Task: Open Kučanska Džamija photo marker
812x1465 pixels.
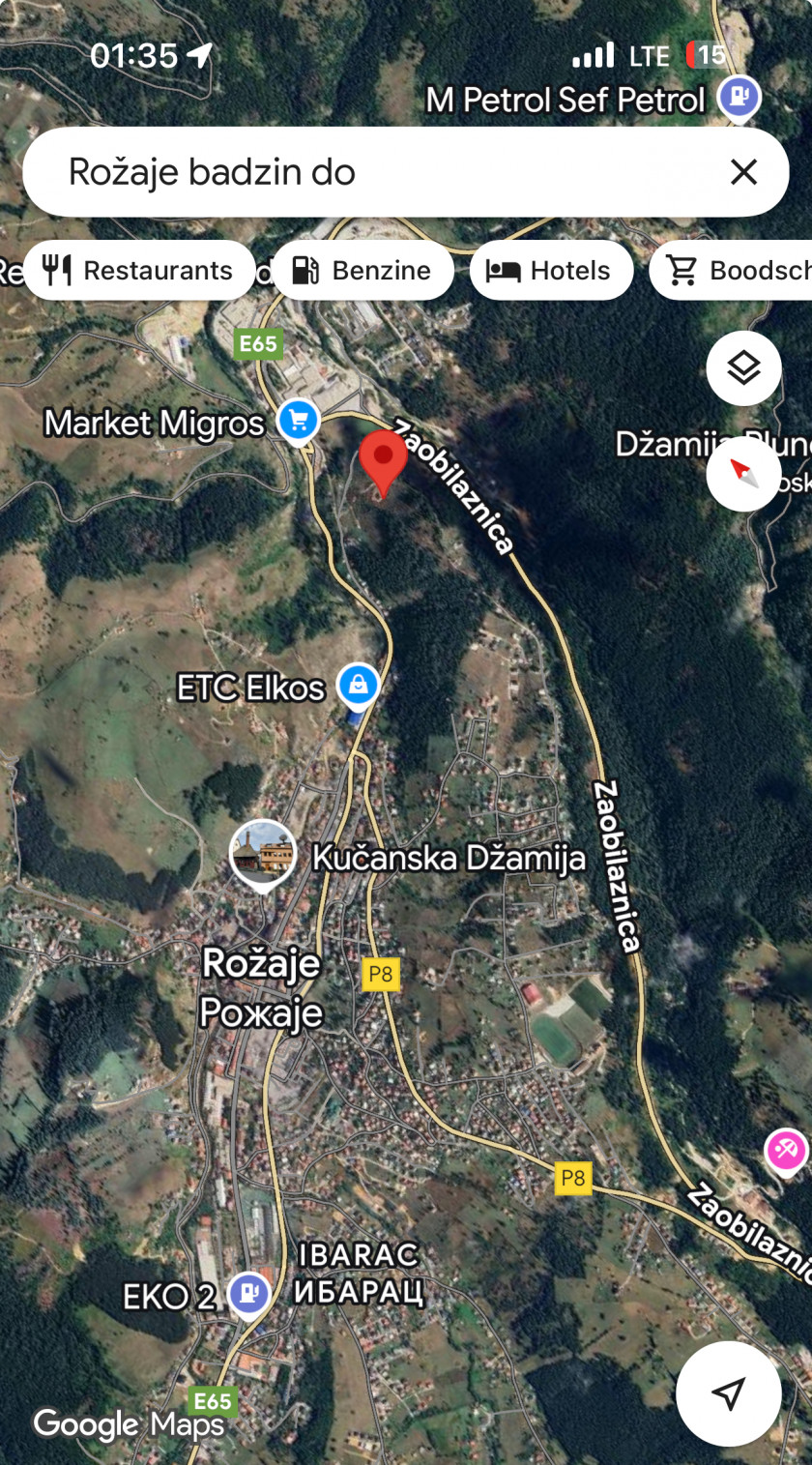Action: [x=263, y=855]
